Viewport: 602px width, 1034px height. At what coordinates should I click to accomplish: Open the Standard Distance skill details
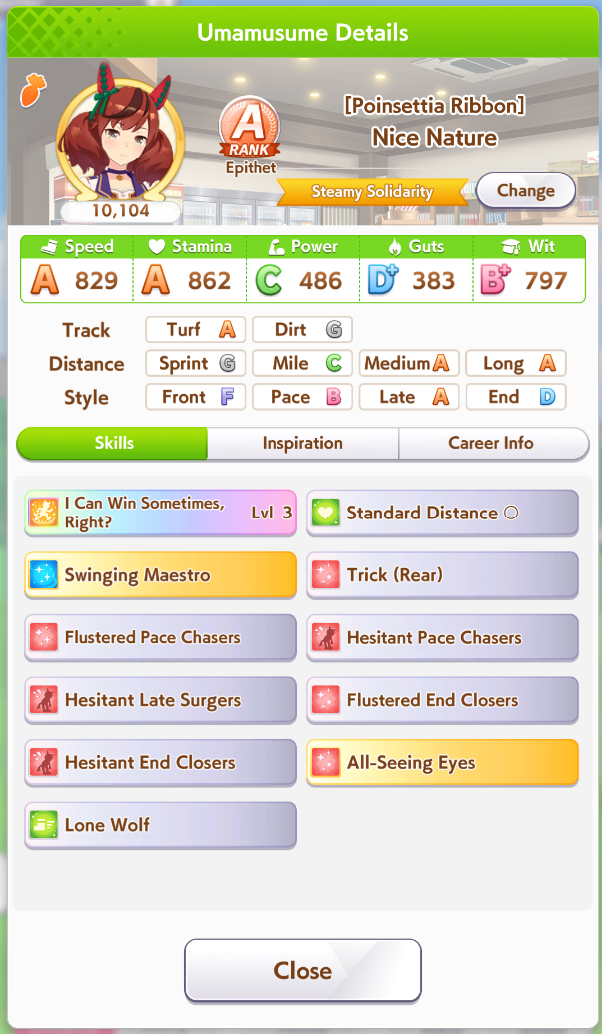442,513
